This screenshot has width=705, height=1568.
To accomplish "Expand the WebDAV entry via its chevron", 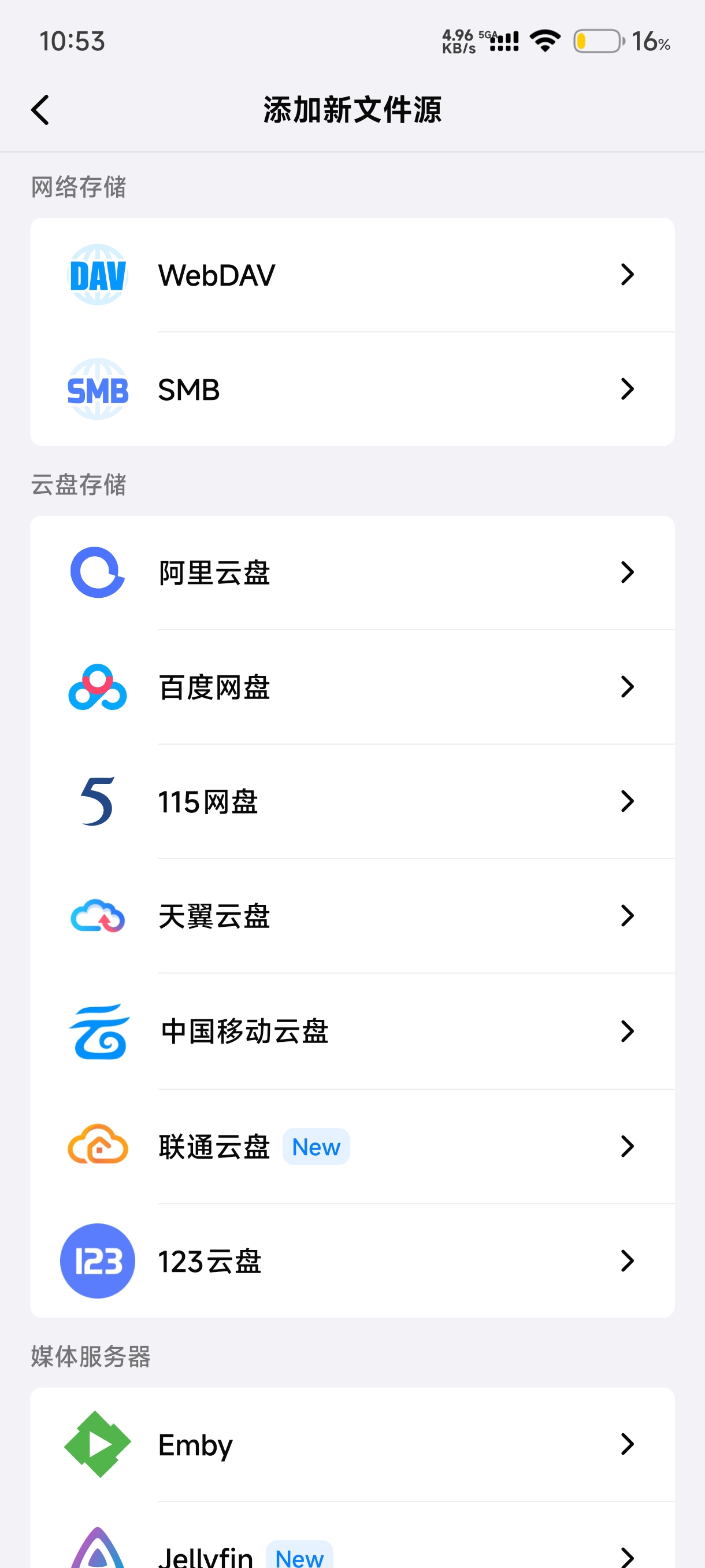I will click(629, 274).
